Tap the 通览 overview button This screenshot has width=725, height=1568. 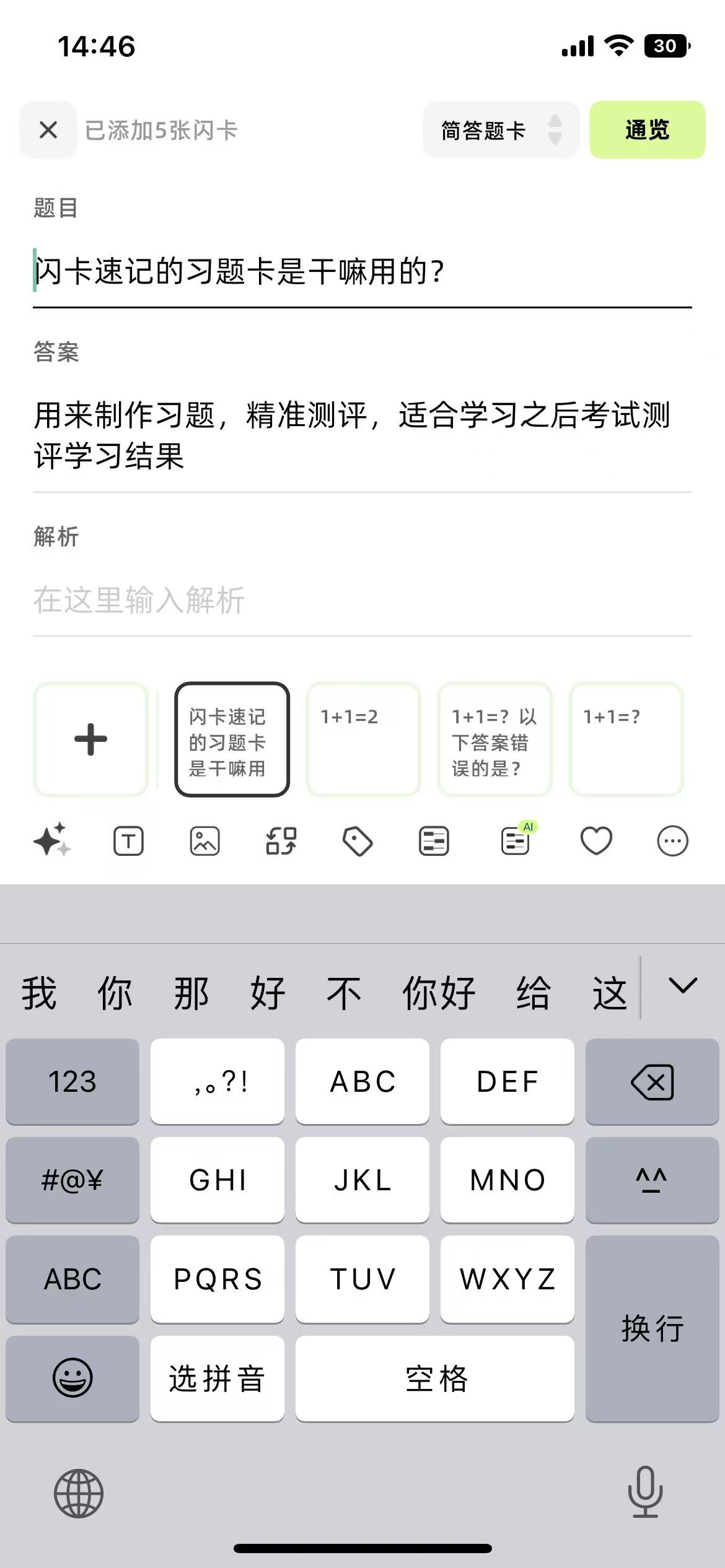[647, 130]
